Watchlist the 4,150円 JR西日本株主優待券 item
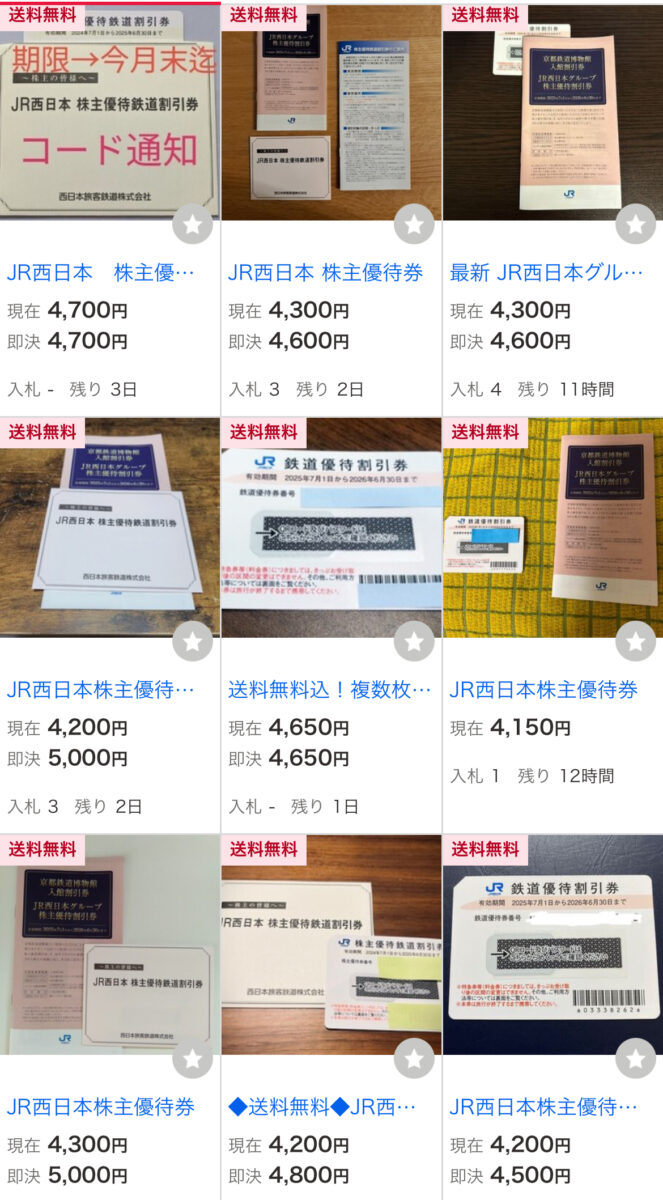The height and width of the screenshot is (1200, 663). tap(635, 642)
